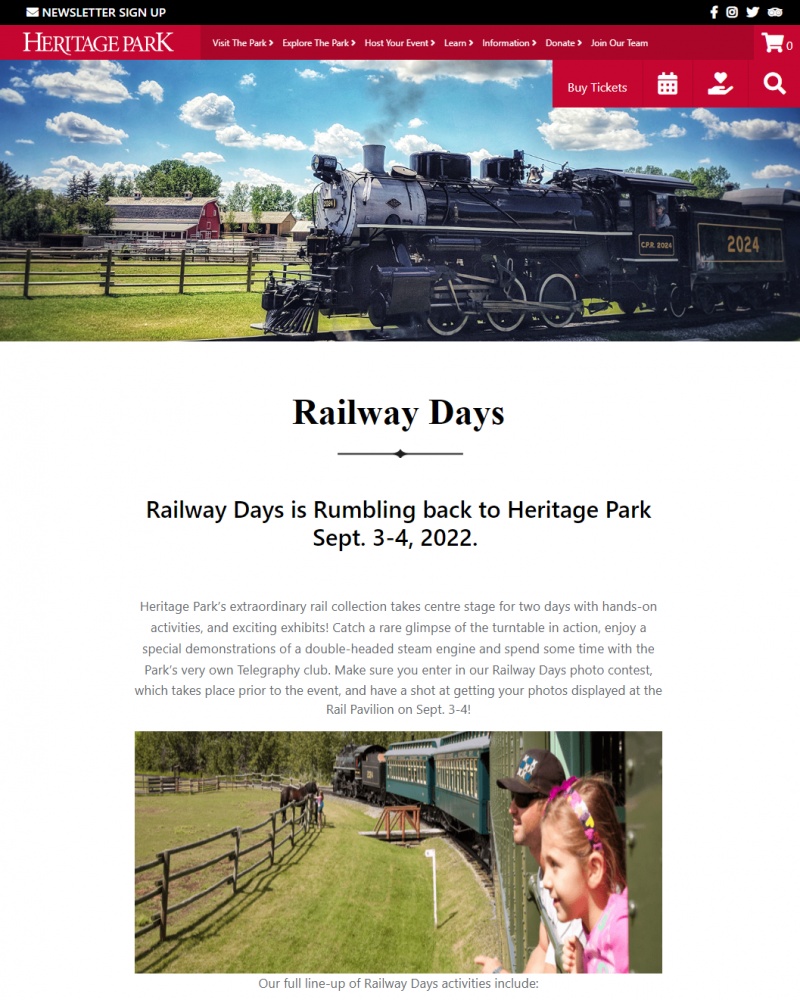Open the Host Your Event menu
The image size is (800, 1000).
point(400,43)
